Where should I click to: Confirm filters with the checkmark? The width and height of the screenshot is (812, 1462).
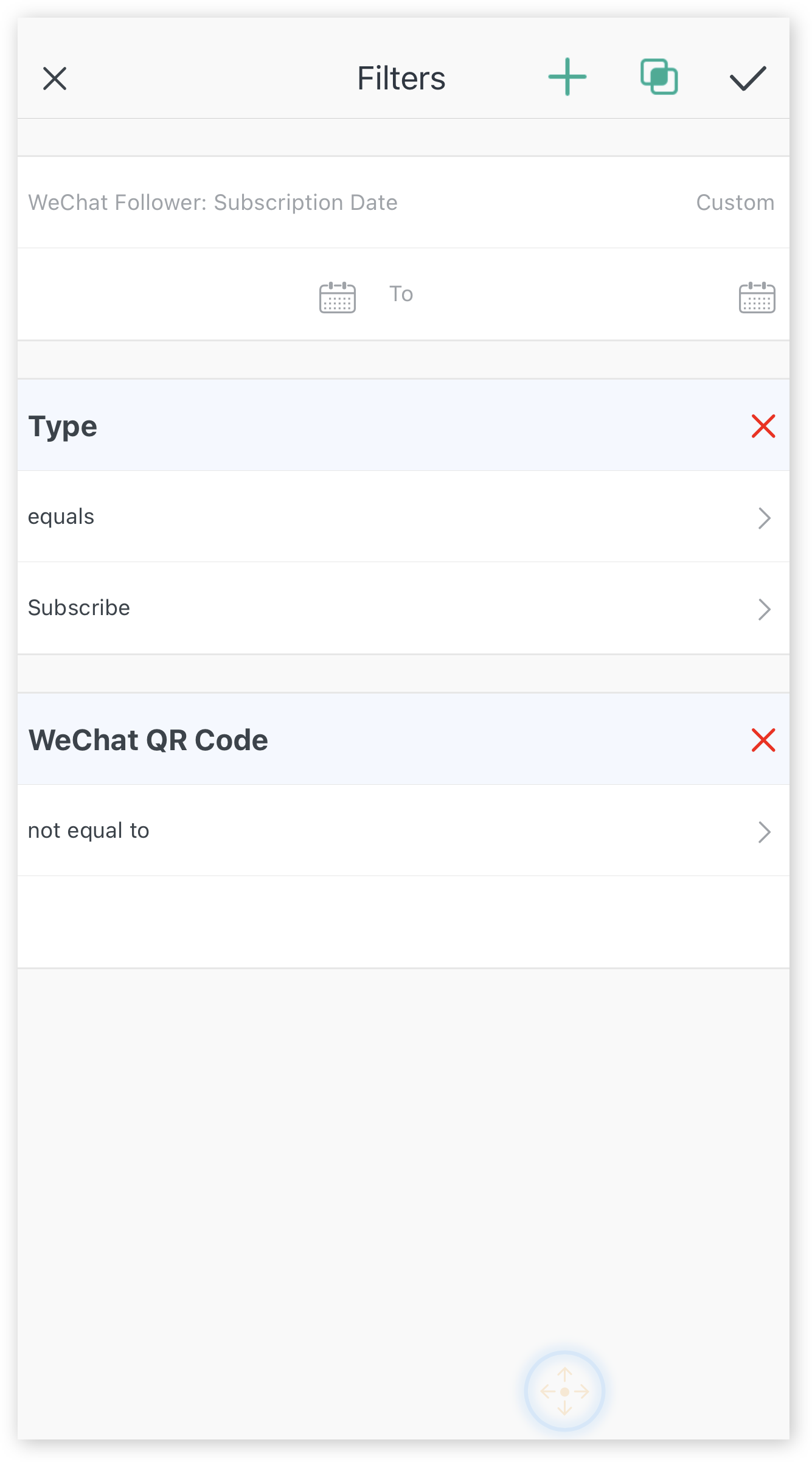[748, 78]
